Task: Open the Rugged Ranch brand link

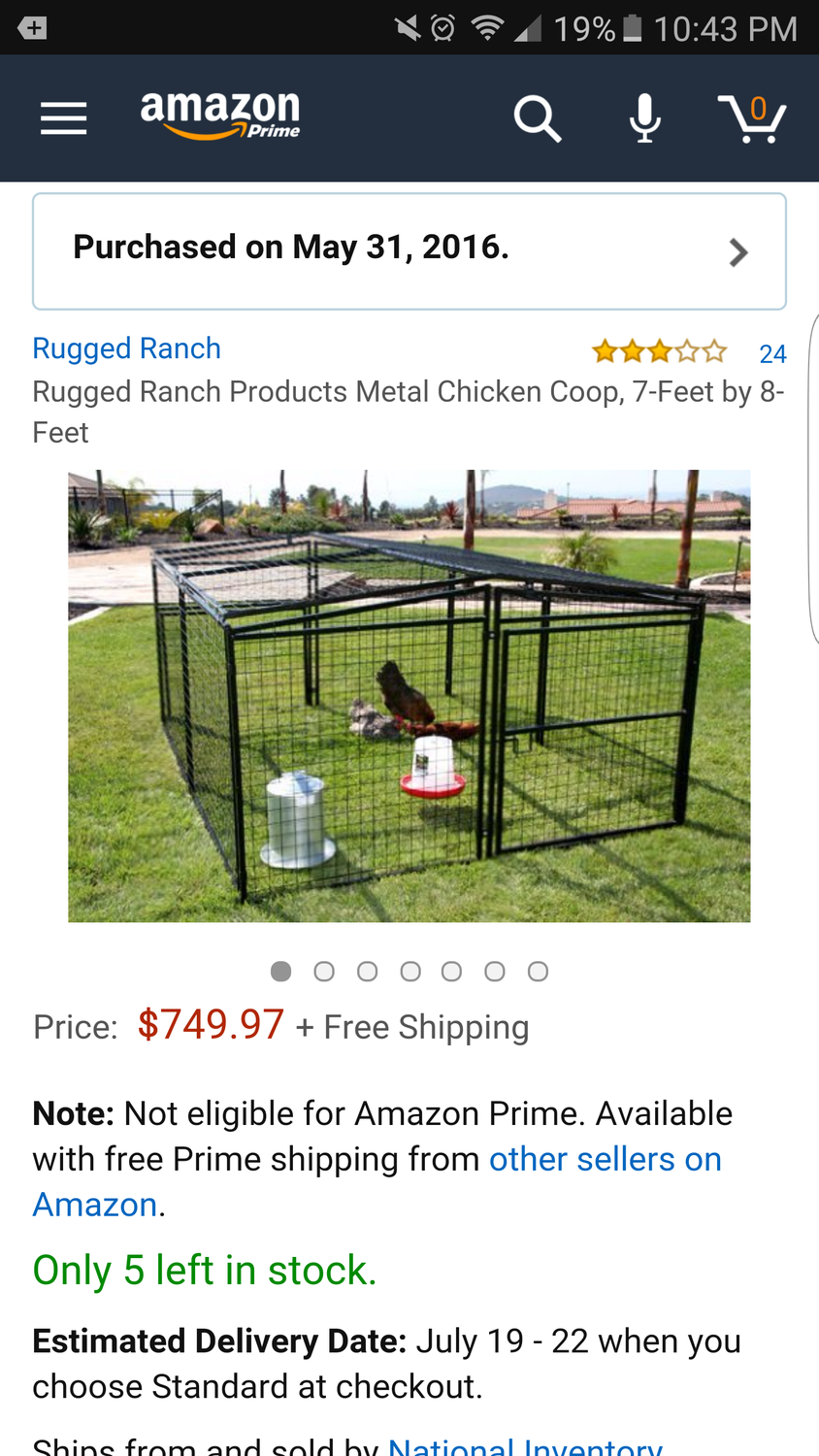Action: click(x=127, y=348)
